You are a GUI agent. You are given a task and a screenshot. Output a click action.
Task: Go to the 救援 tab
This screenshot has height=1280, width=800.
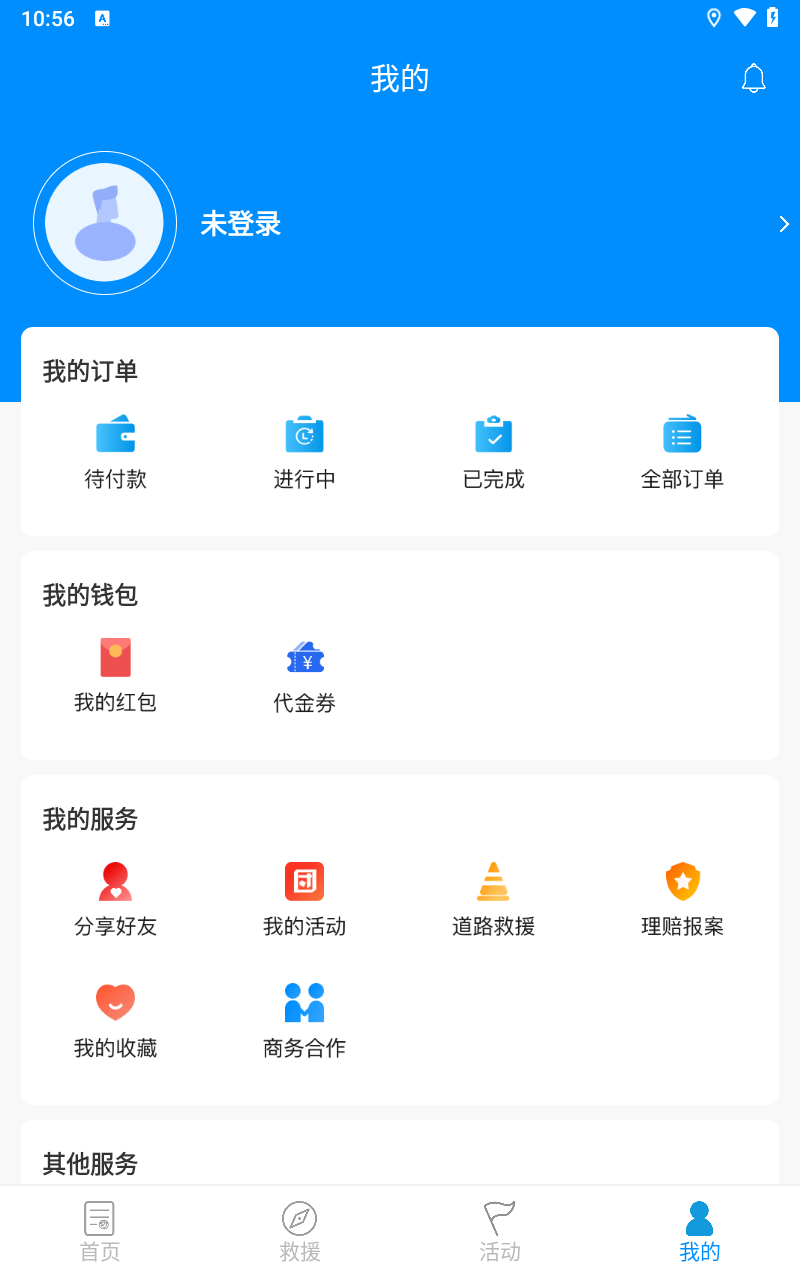click(x=300, y=1232)
